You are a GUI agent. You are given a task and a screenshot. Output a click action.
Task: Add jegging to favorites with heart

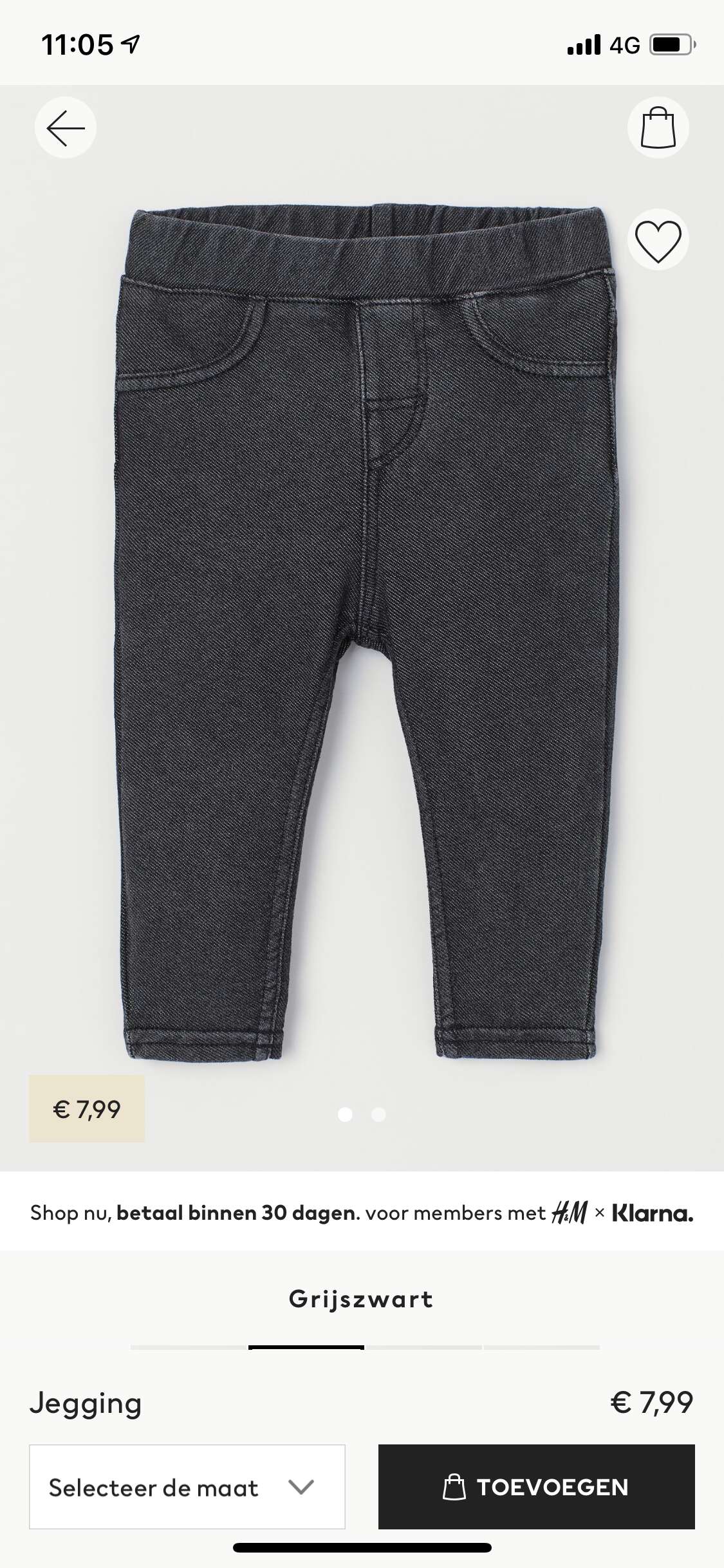pos(658,241)
